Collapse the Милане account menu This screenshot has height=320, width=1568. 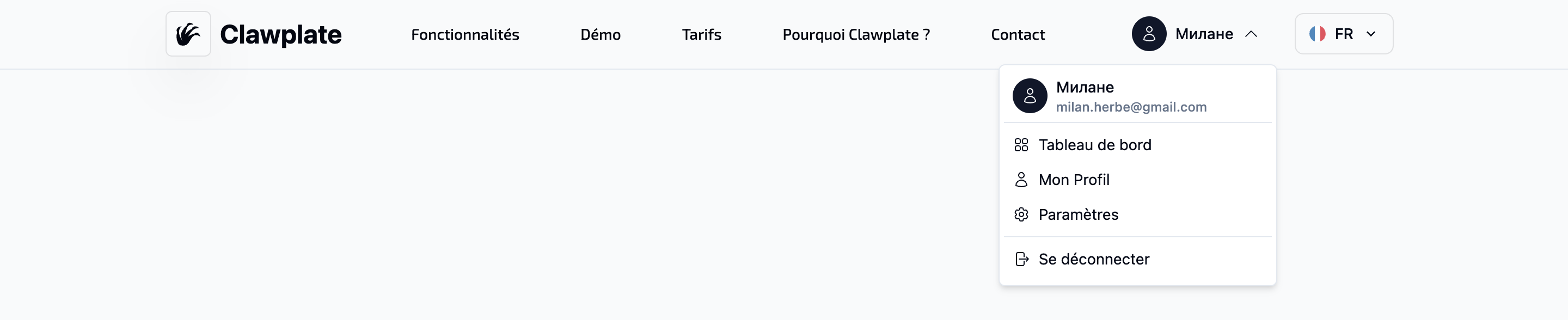pos(1195,34)
